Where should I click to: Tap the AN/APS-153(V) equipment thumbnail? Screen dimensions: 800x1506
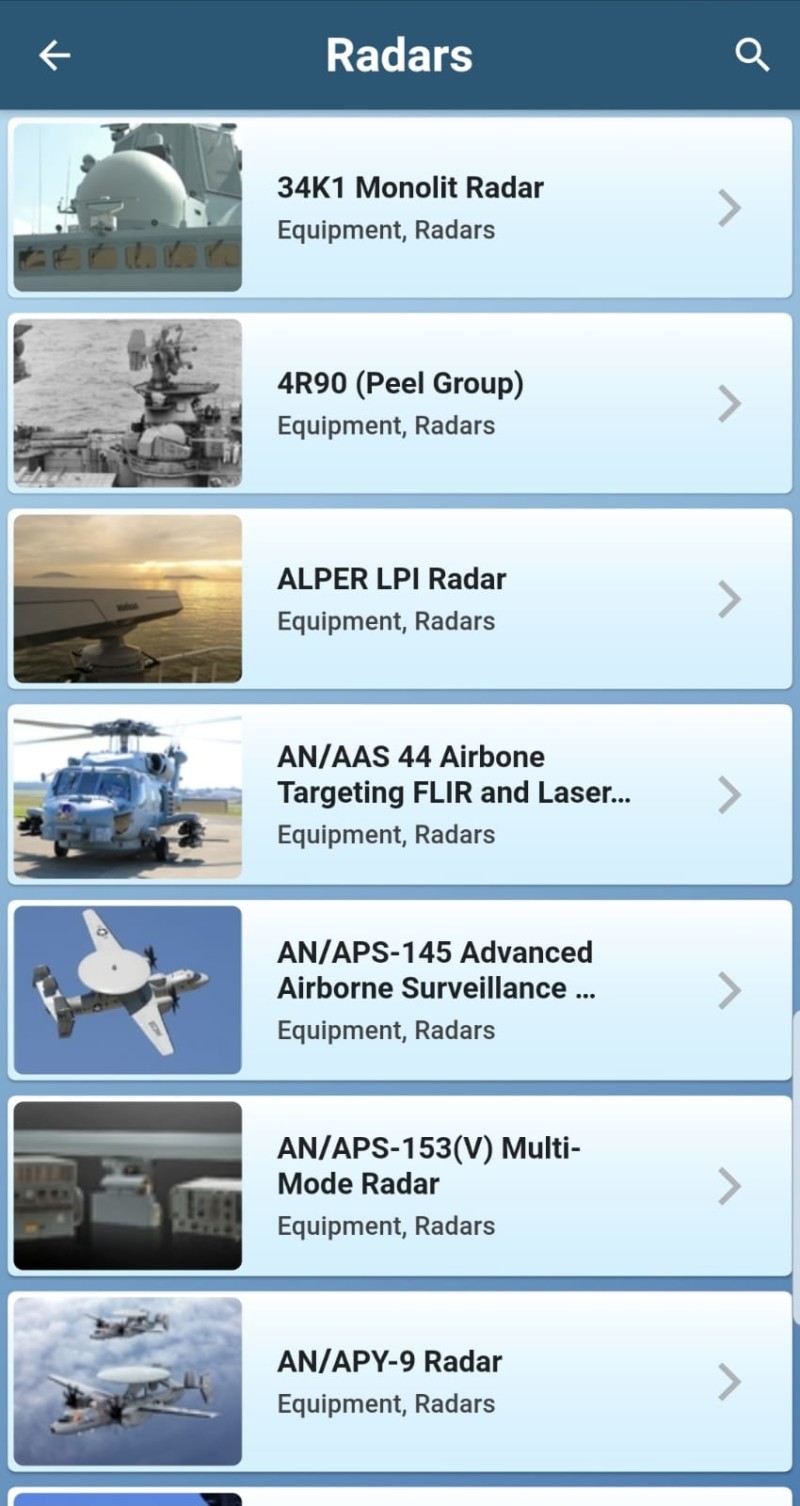click(127, 1185)
